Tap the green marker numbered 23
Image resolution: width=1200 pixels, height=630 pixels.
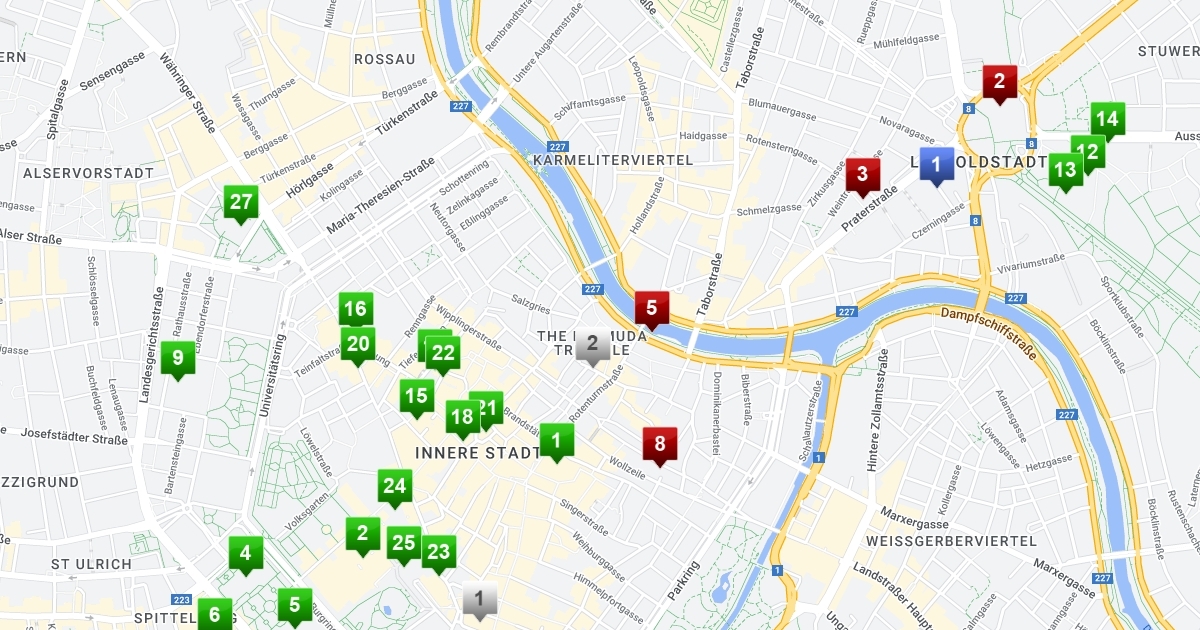(438, 551)
